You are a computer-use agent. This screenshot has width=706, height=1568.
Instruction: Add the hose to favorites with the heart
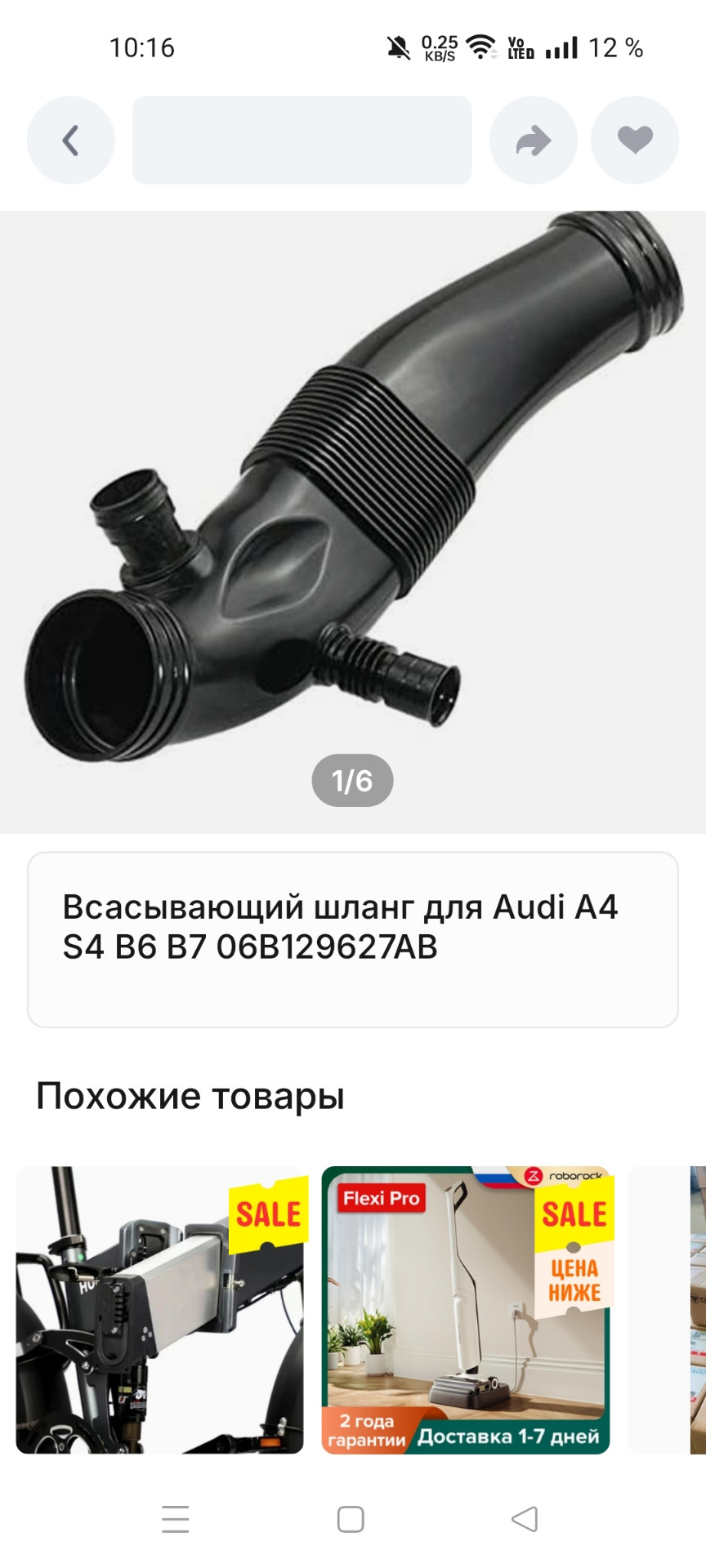(x=635, y=140)
